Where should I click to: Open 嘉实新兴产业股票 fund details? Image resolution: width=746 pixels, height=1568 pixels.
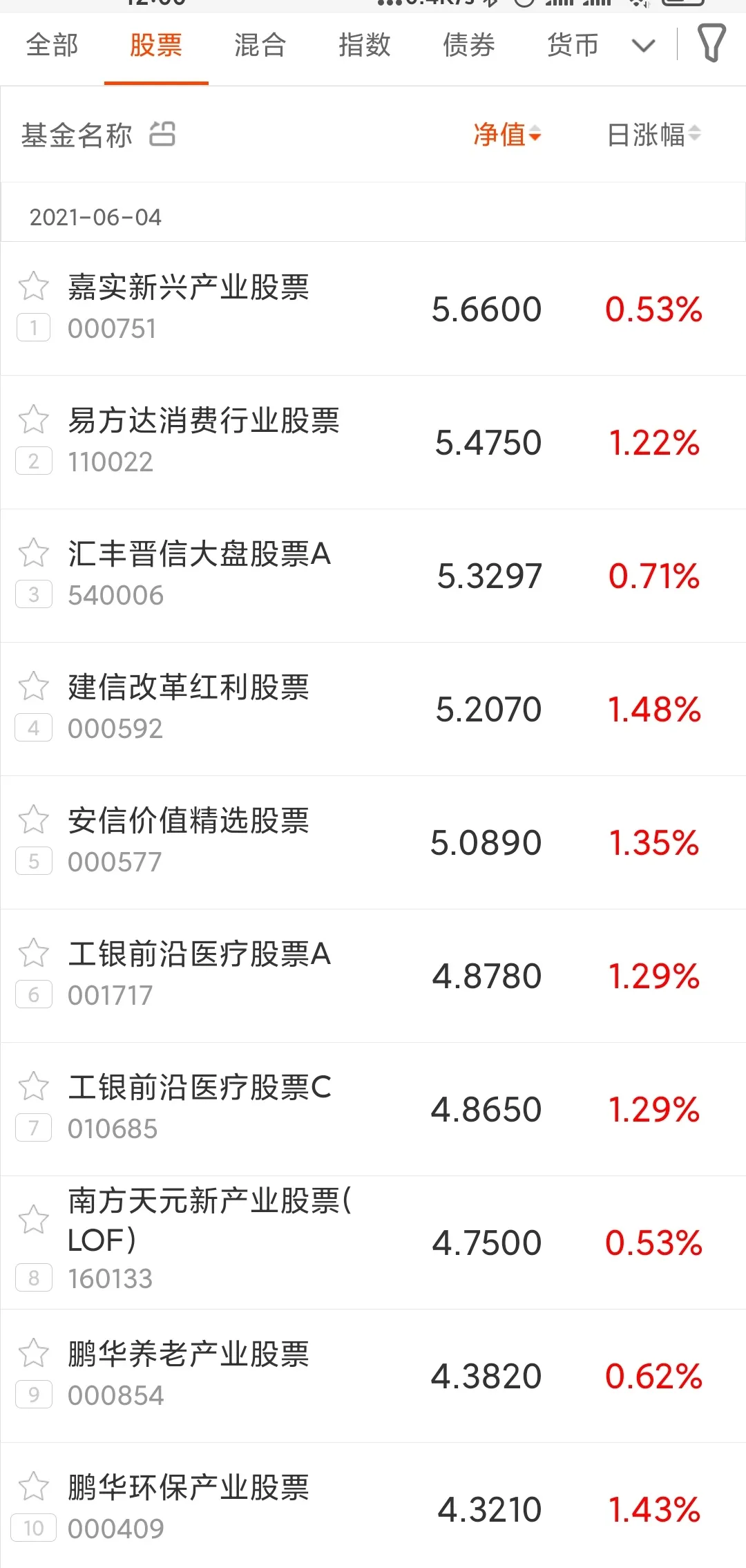pos(373,309)
